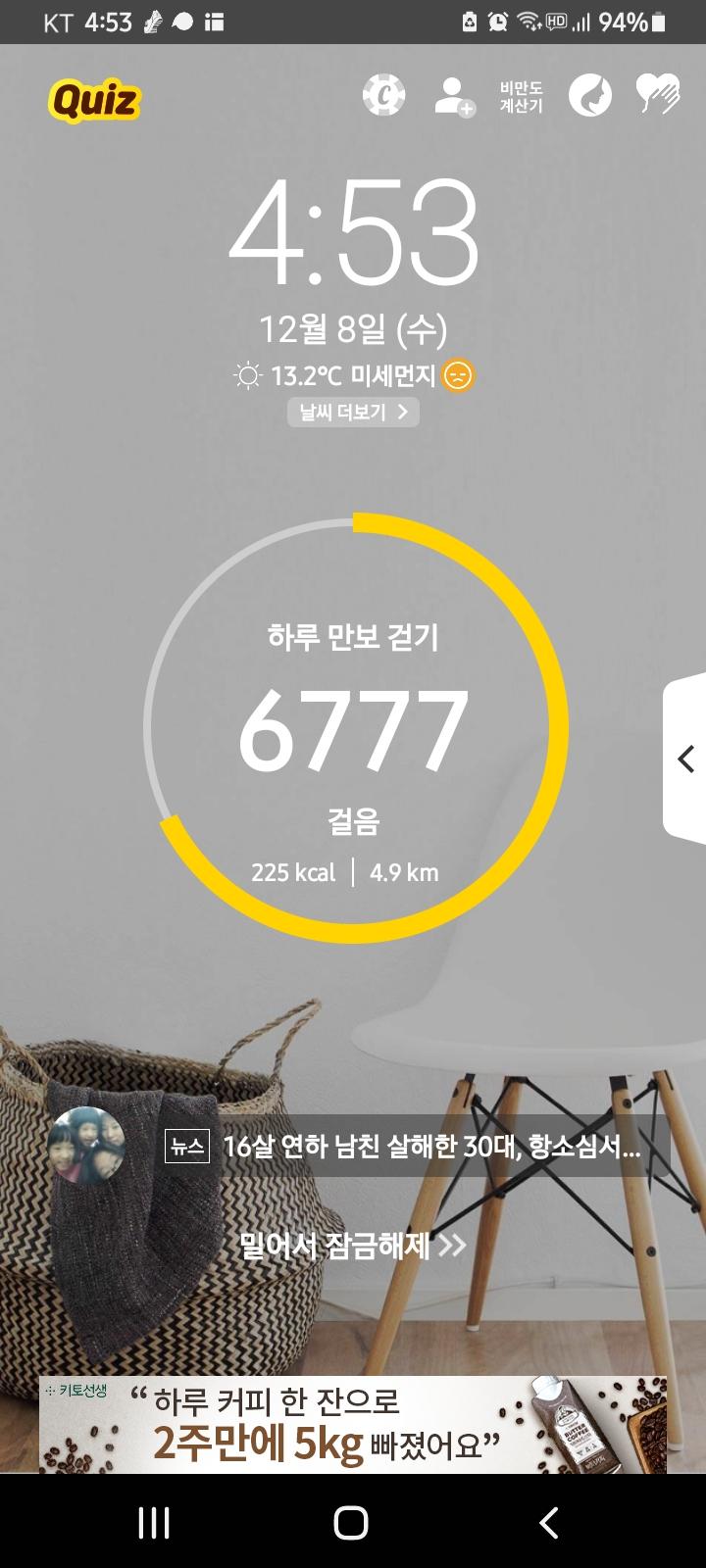Go back using the system back button
Viewport: 706px width, 1568px height.
[550, 1523]
